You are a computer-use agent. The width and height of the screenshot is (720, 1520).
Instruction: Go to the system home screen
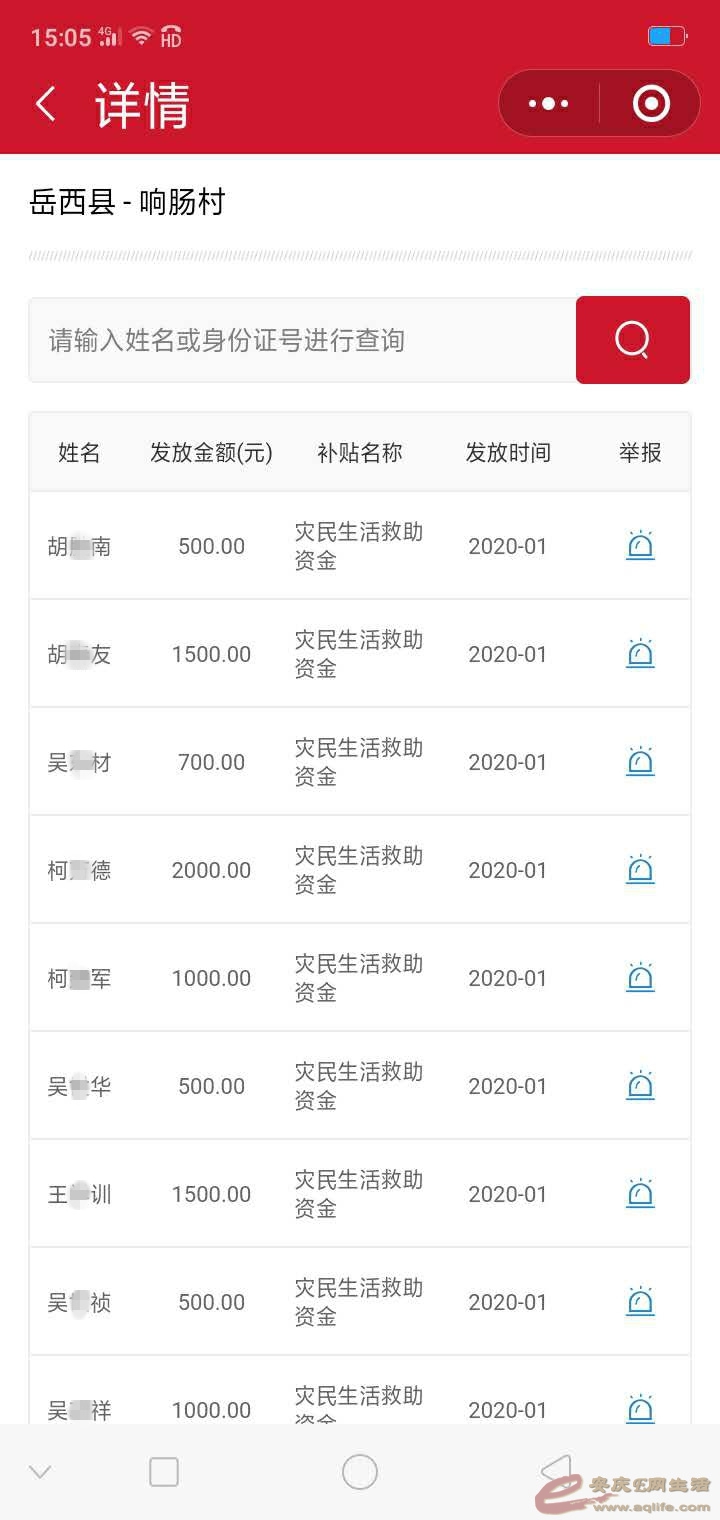(360, 1472)
